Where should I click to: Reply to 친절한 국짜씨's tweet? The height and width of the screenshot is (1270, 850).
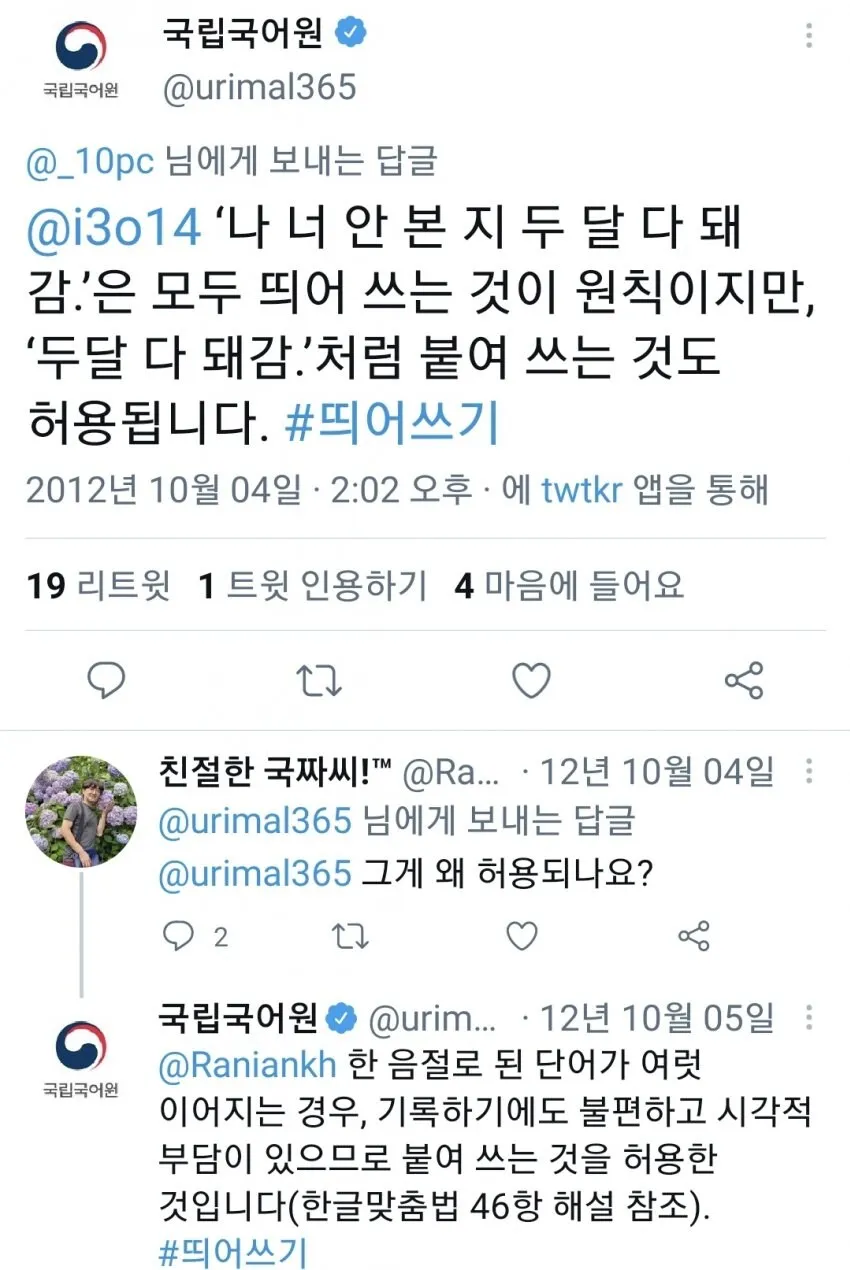(180, 936)
